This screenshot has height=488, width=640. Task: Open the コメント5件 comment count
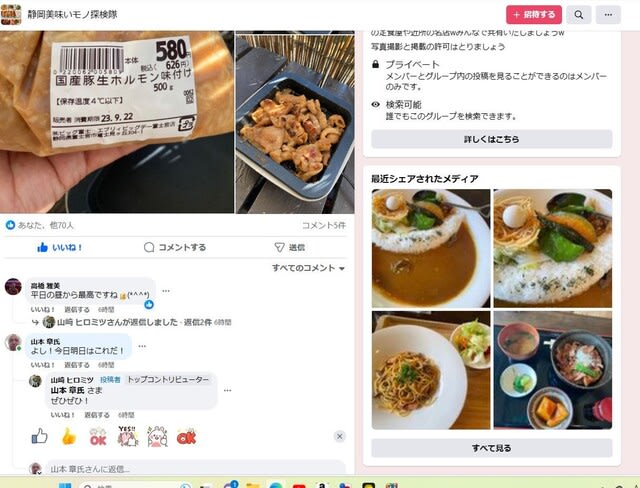(x=323, y=225)
